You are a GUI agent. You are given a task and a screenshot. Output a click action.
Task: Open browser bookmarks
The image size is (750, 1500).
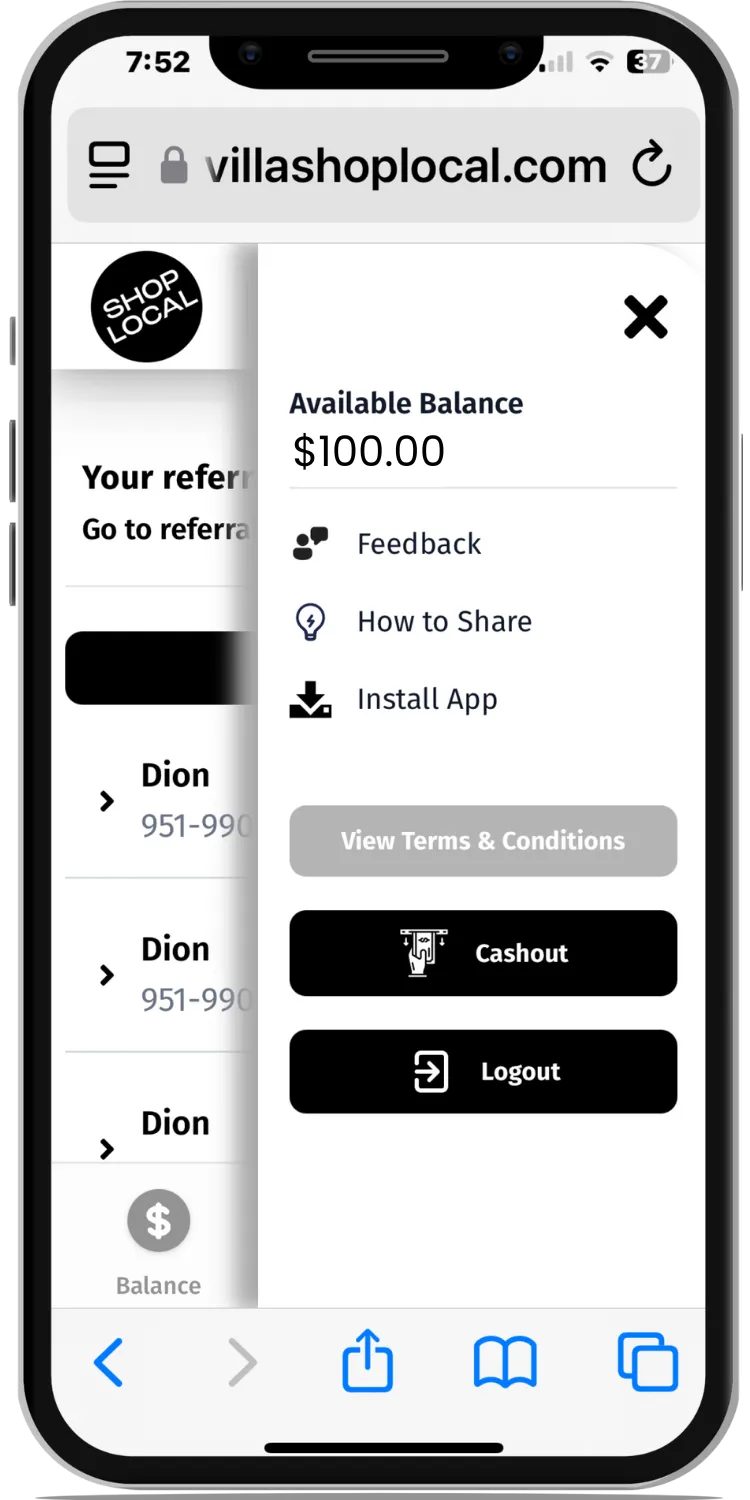(505, 1362)
